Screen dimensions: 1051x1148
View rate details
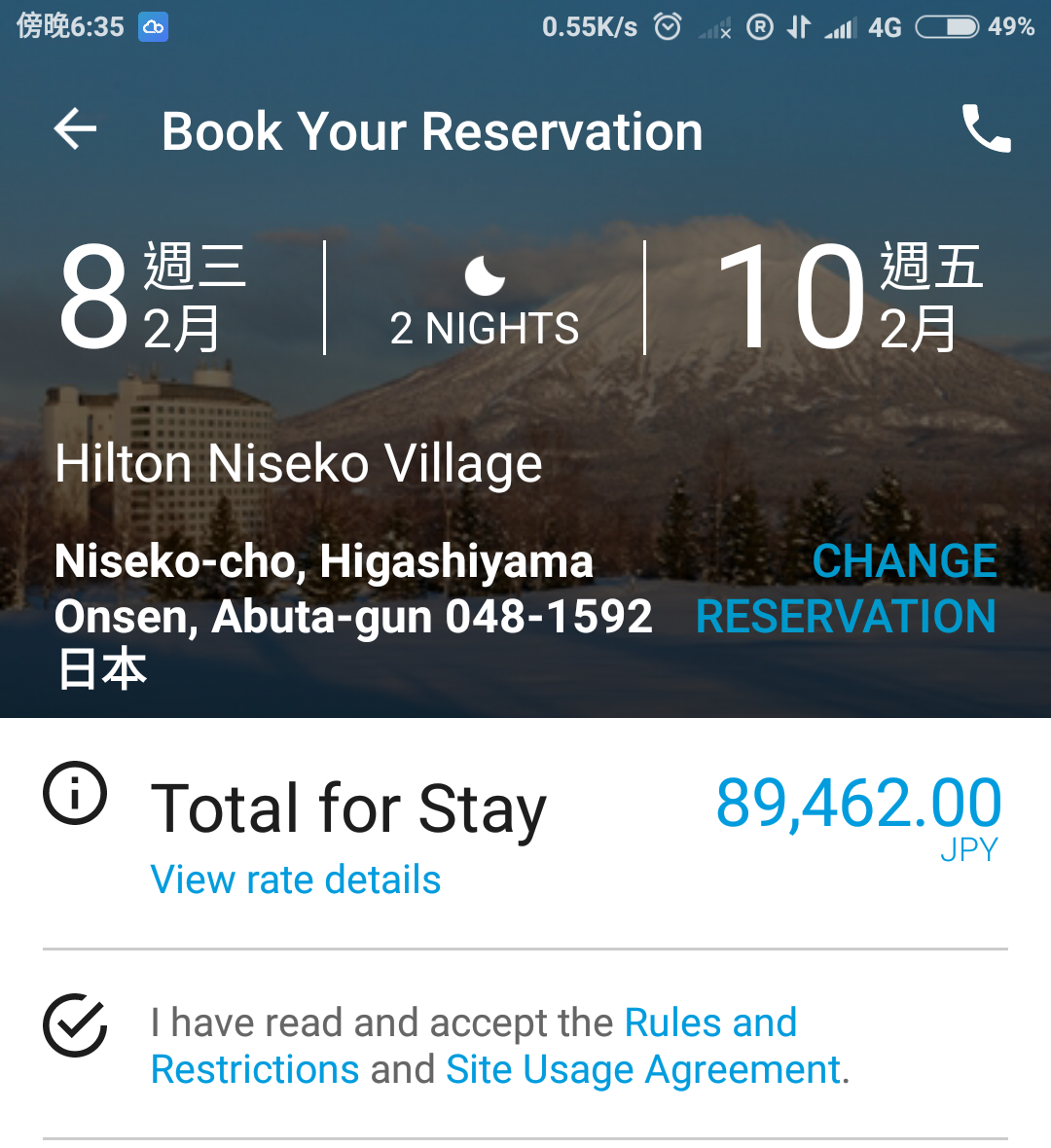point(296,879)
